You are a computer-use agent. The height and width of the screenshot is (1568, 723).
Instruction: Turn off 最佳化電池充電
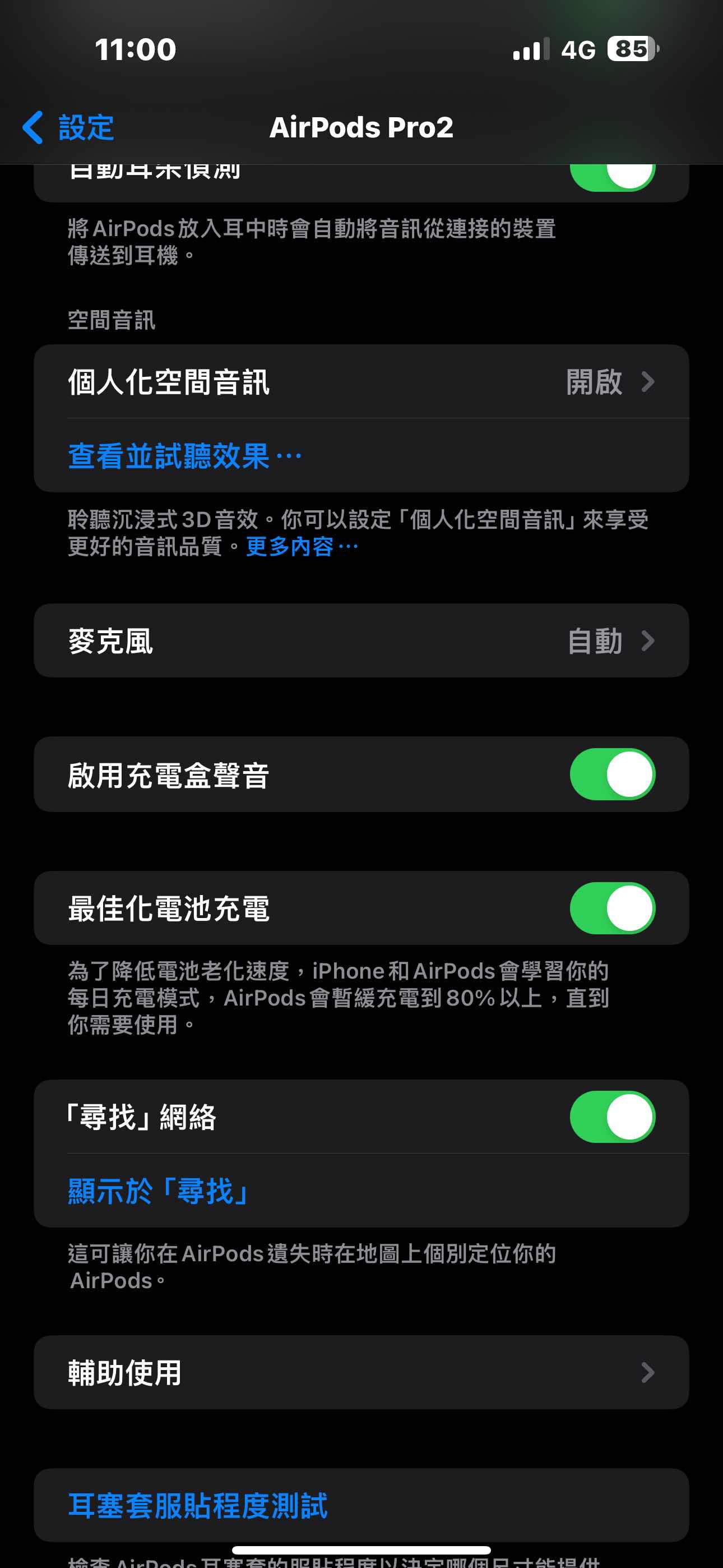coord(611,908)
